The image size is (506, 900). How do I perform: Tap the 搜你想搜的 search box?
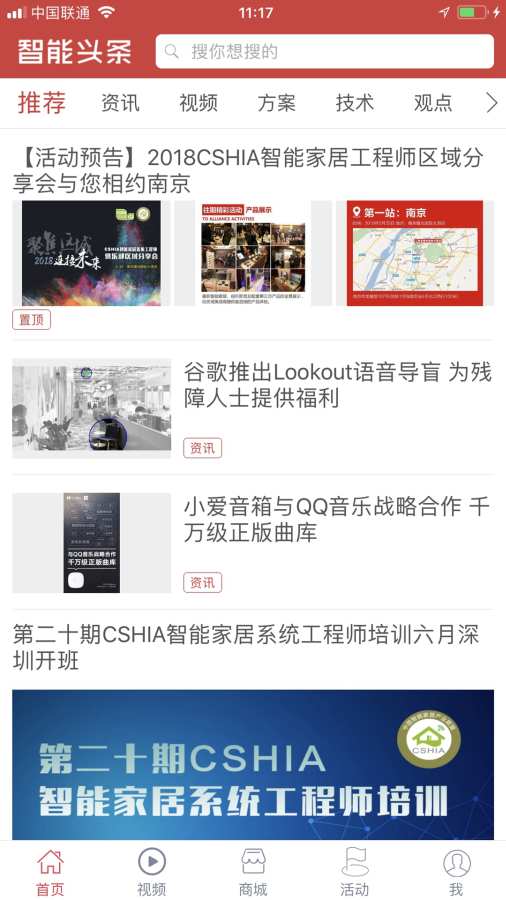point(324,52)
